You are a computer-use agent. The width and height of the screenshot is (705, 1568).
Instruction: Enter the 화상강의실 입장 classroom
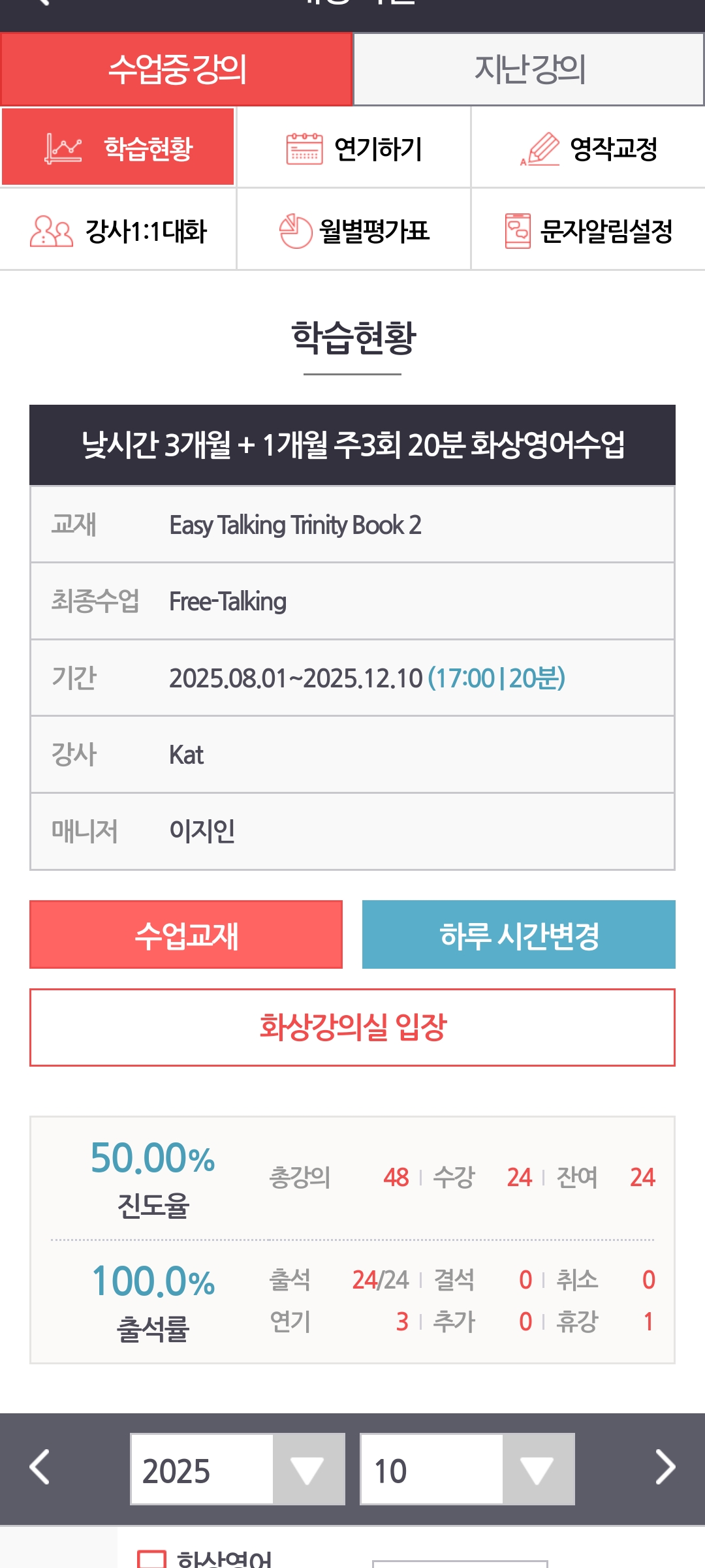coord(352,1027)
